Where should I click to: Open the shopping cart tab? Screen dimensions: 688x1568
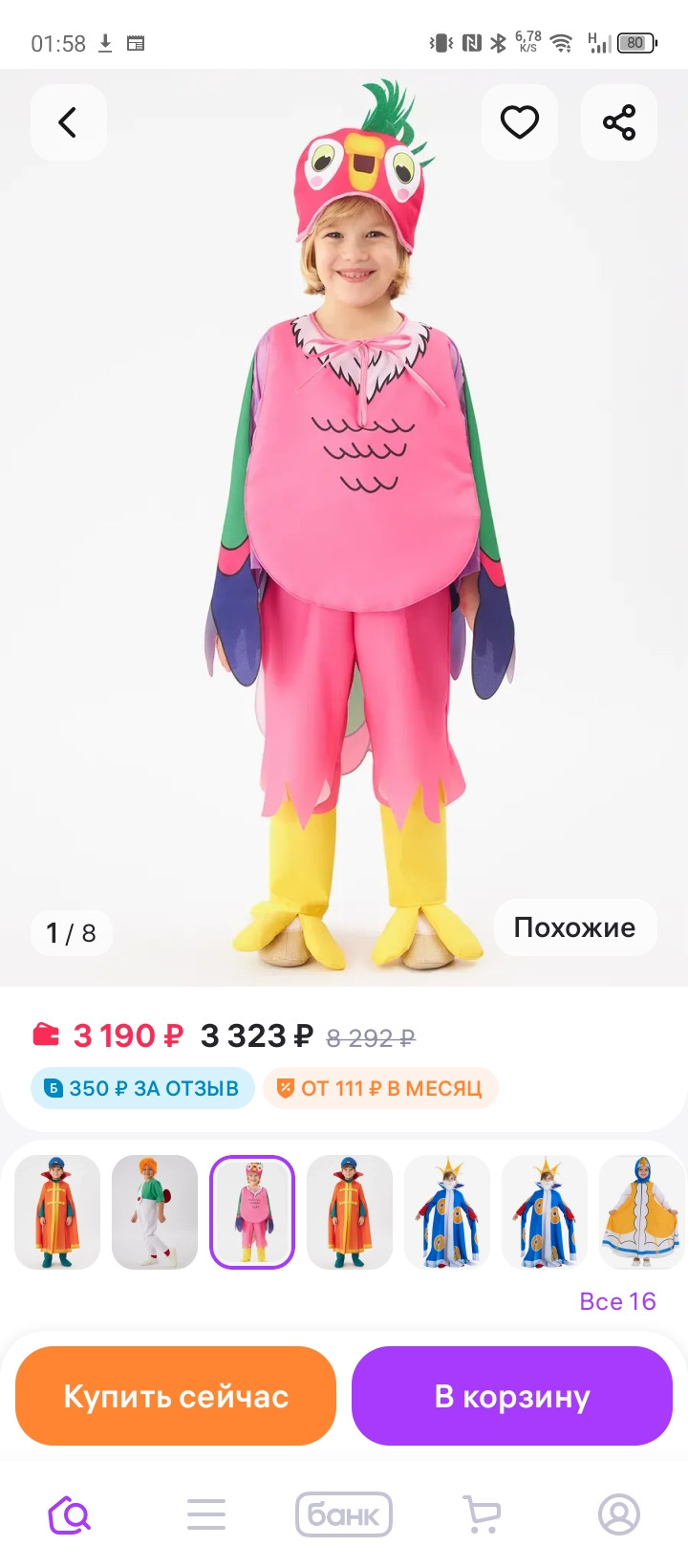pyautogui.click(x=482, y=1514)
